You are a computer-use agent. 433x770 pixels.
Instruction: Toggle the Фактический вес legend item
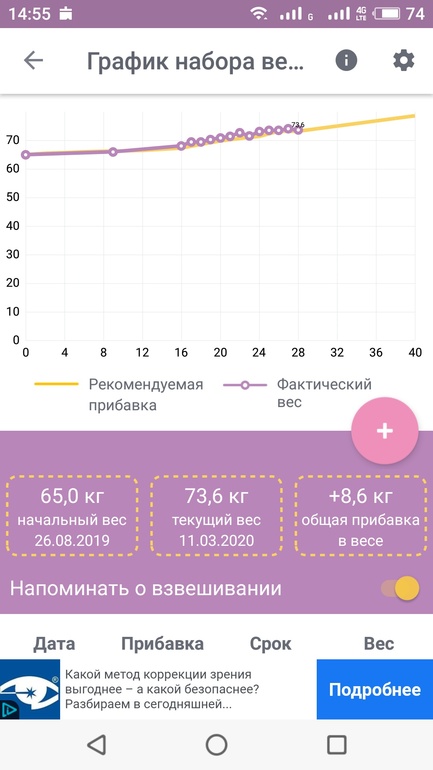pyautogui.click(x=297, y=393)
